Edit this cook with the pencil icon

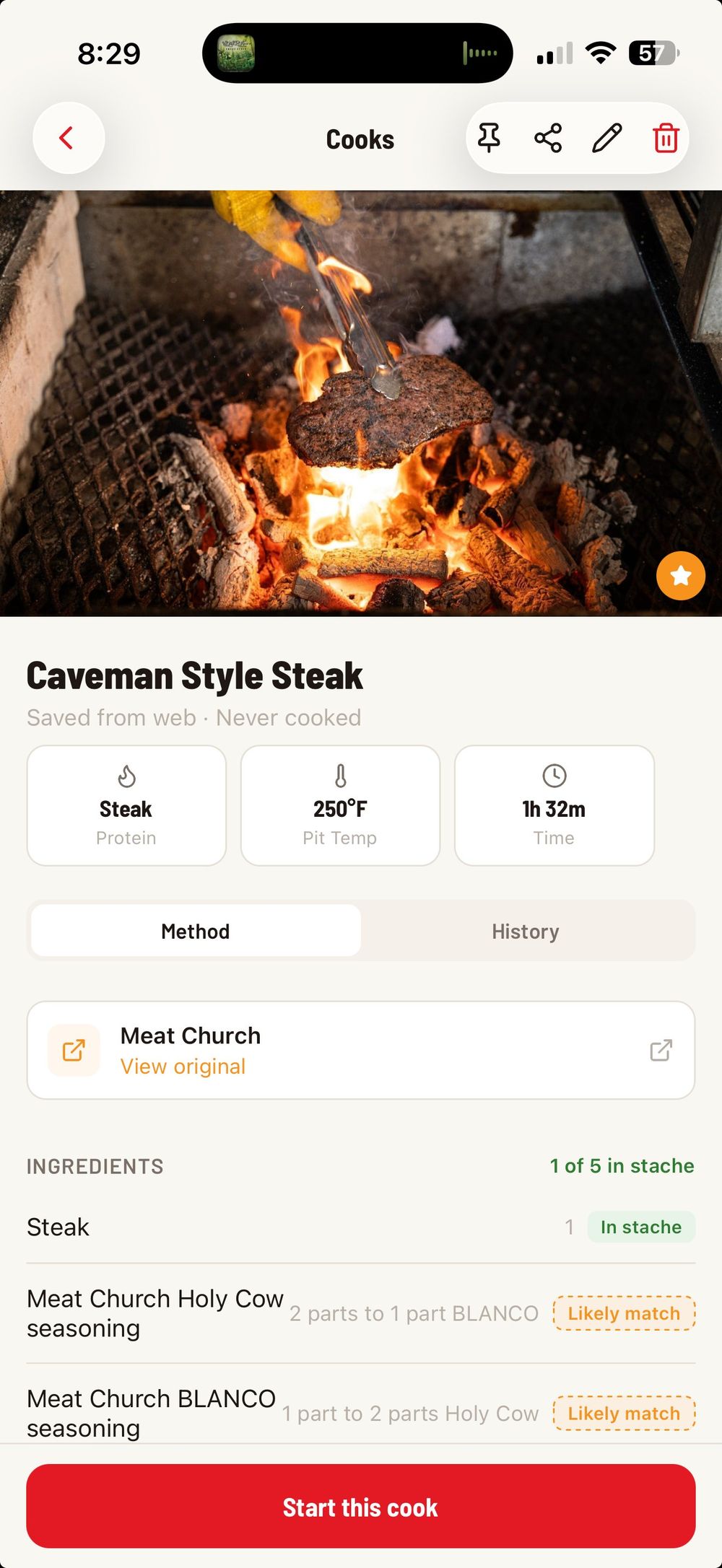[x=606, y=138]
